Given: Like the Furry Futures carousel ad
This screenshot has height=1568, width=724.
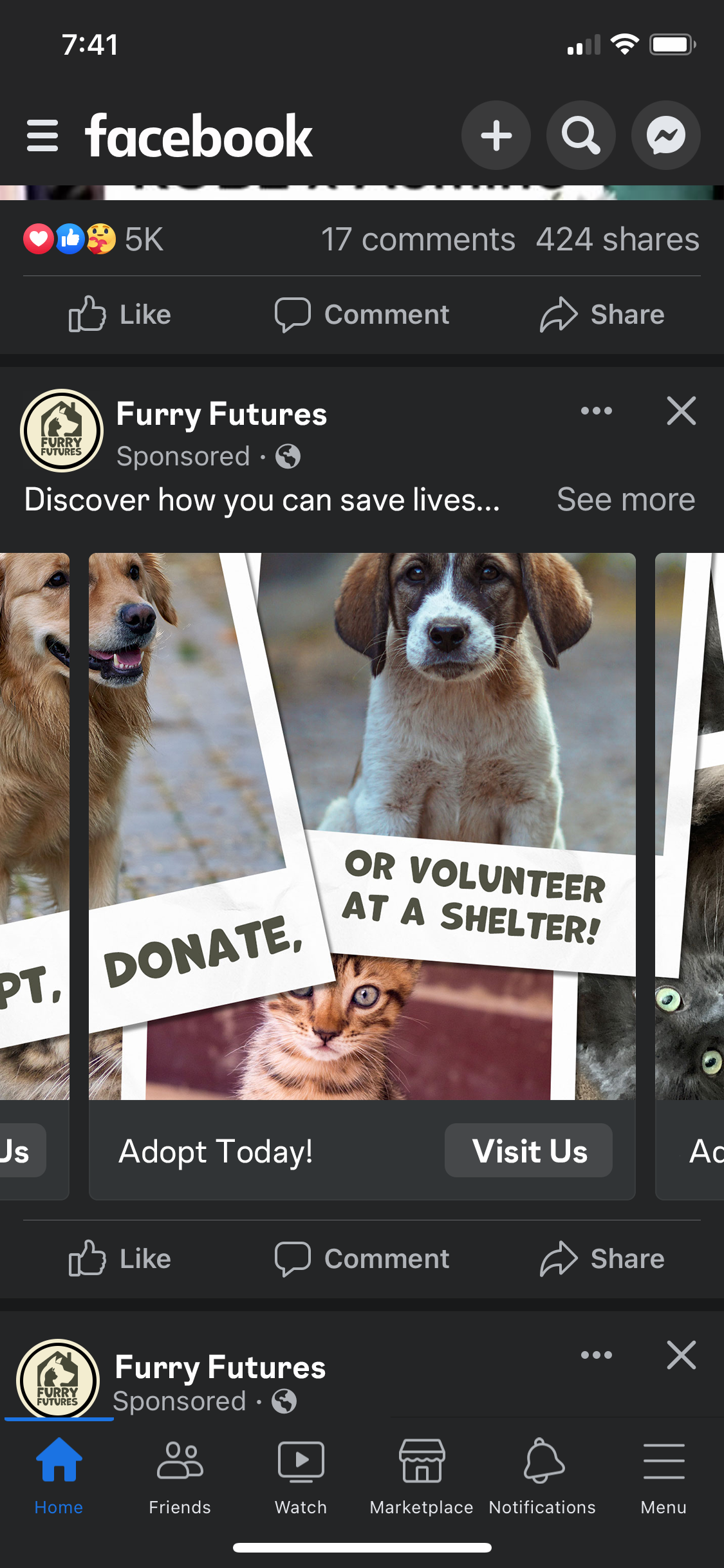Looking at the screenshot, I should coord(120,1258).
